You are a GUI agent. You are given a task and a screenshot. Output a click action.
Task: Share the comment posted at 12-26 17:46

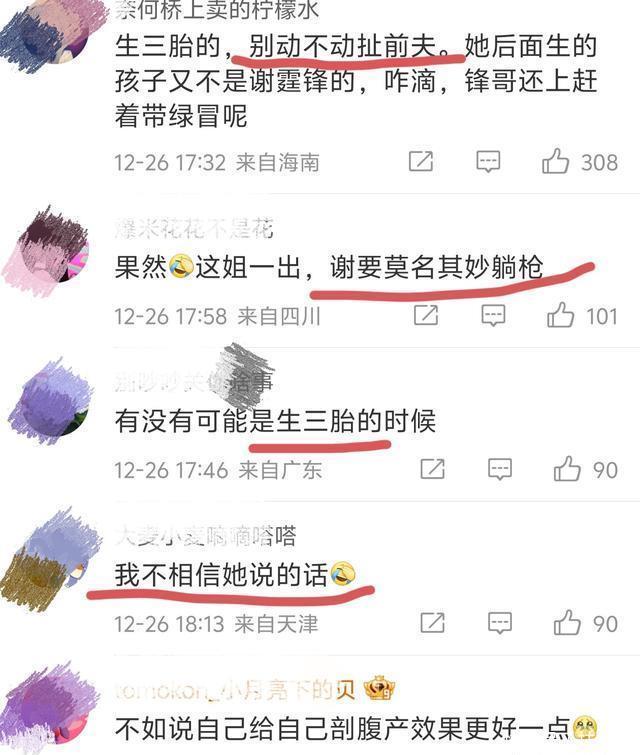(x=432, y=468)
